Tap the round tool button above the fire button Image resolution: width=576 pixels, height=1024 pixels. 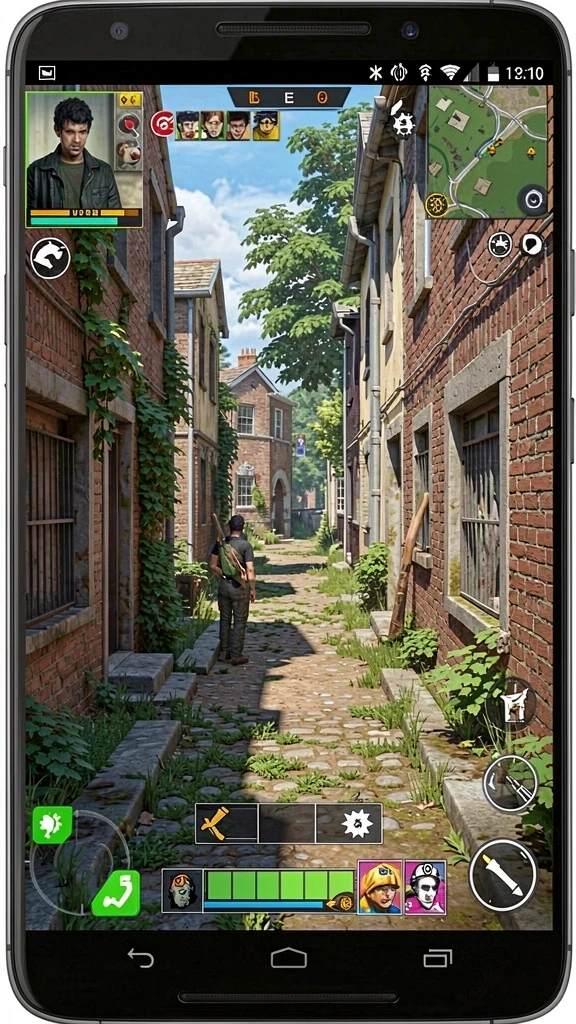click(x=510, y=784)
